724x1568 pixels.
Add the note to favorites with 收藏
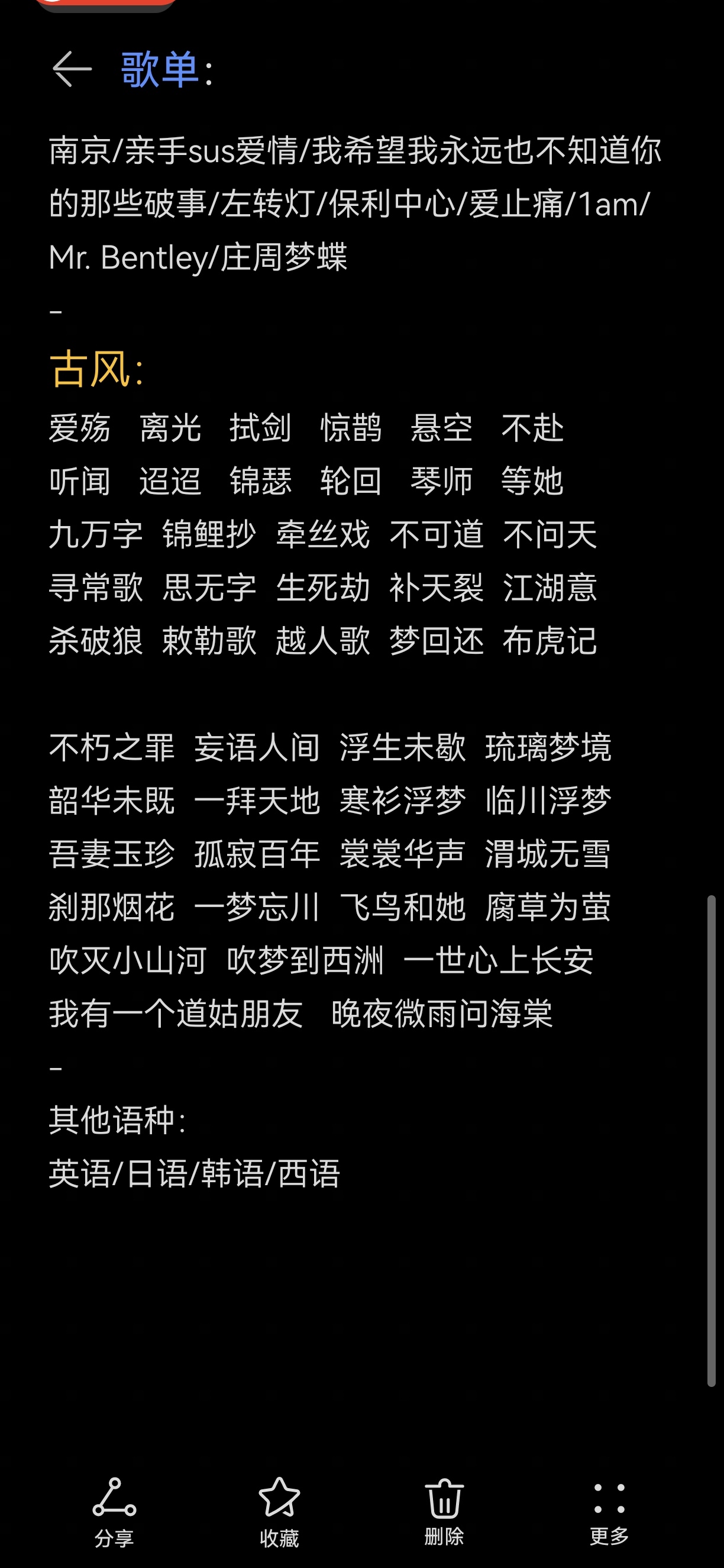point(279,1512)
